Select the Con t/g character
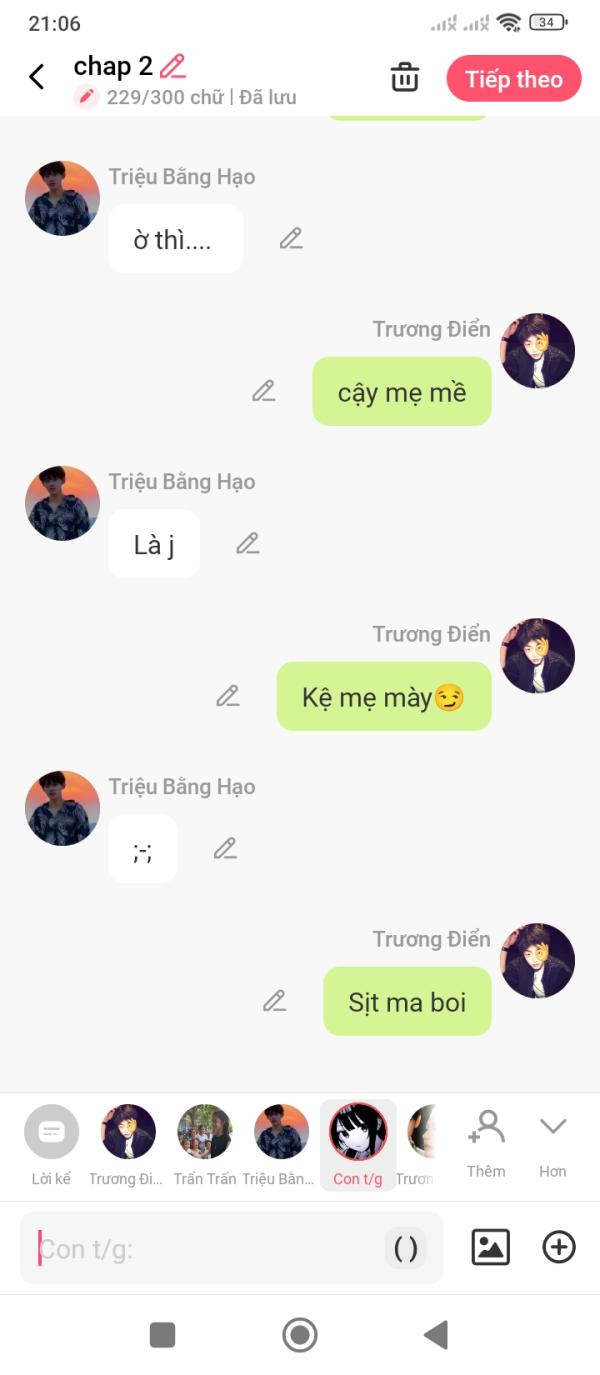Viewport: 600px width, 1375px height. [357, 1143]
